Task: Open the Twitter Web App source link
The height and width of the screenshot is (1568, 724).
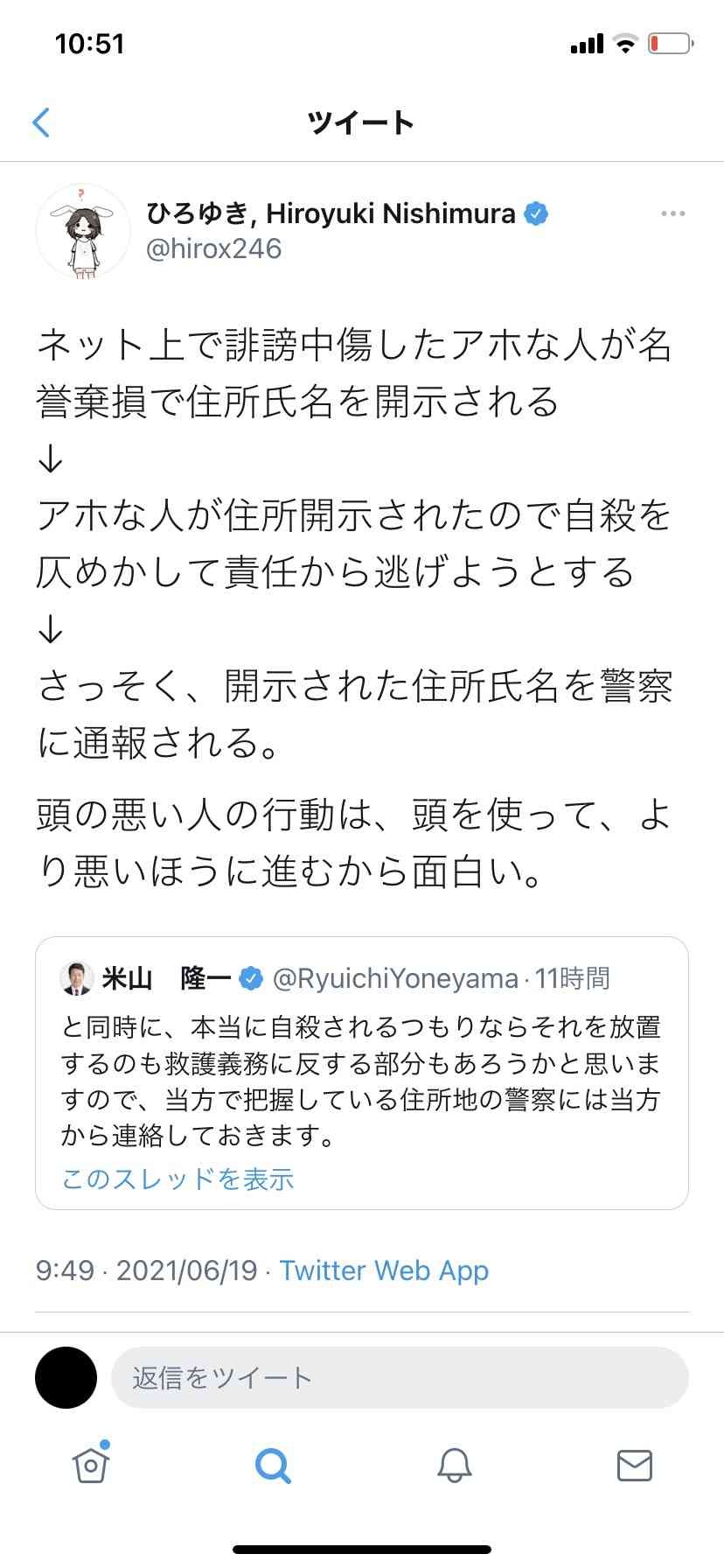Action: (x=384, y=1270)
